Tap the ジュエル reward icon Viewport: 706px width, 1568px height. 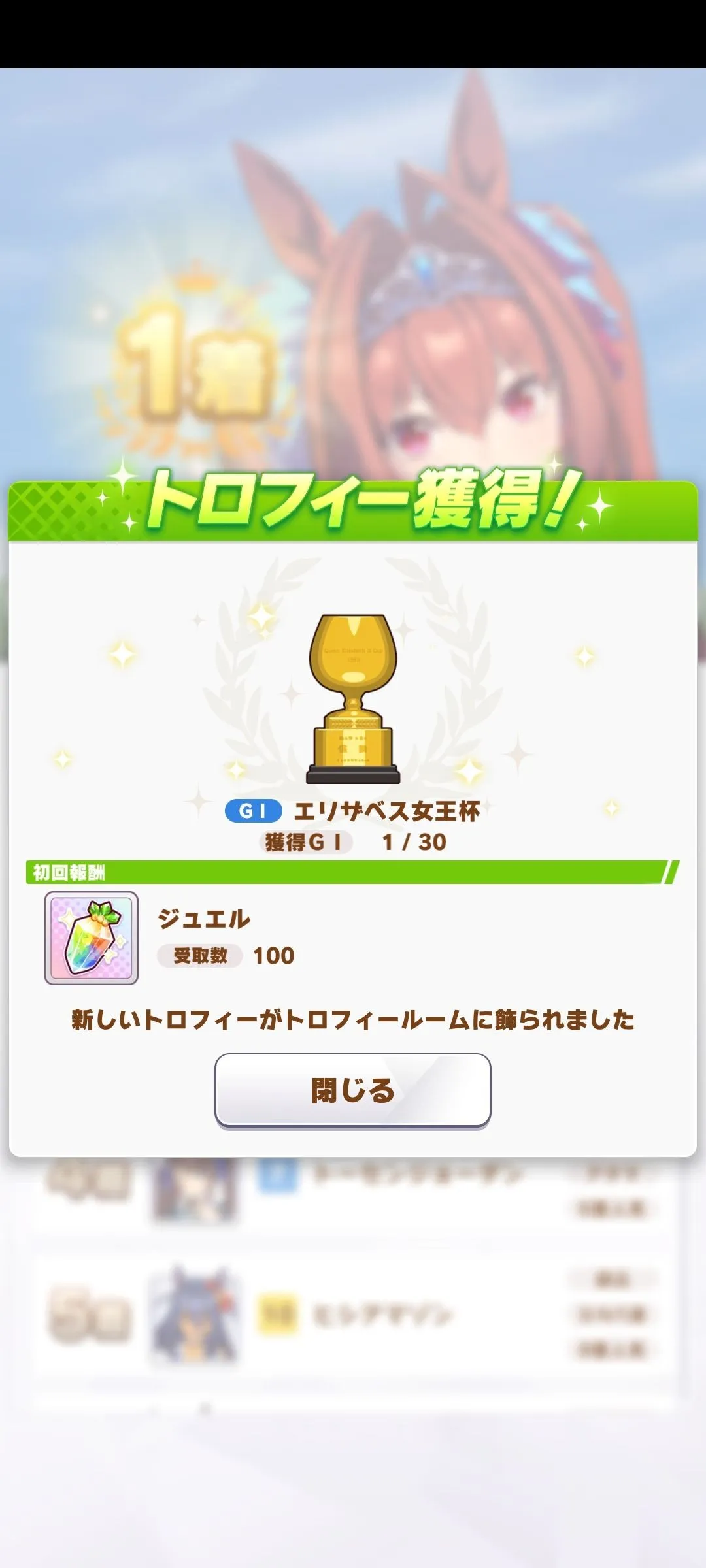coord(92,938)
